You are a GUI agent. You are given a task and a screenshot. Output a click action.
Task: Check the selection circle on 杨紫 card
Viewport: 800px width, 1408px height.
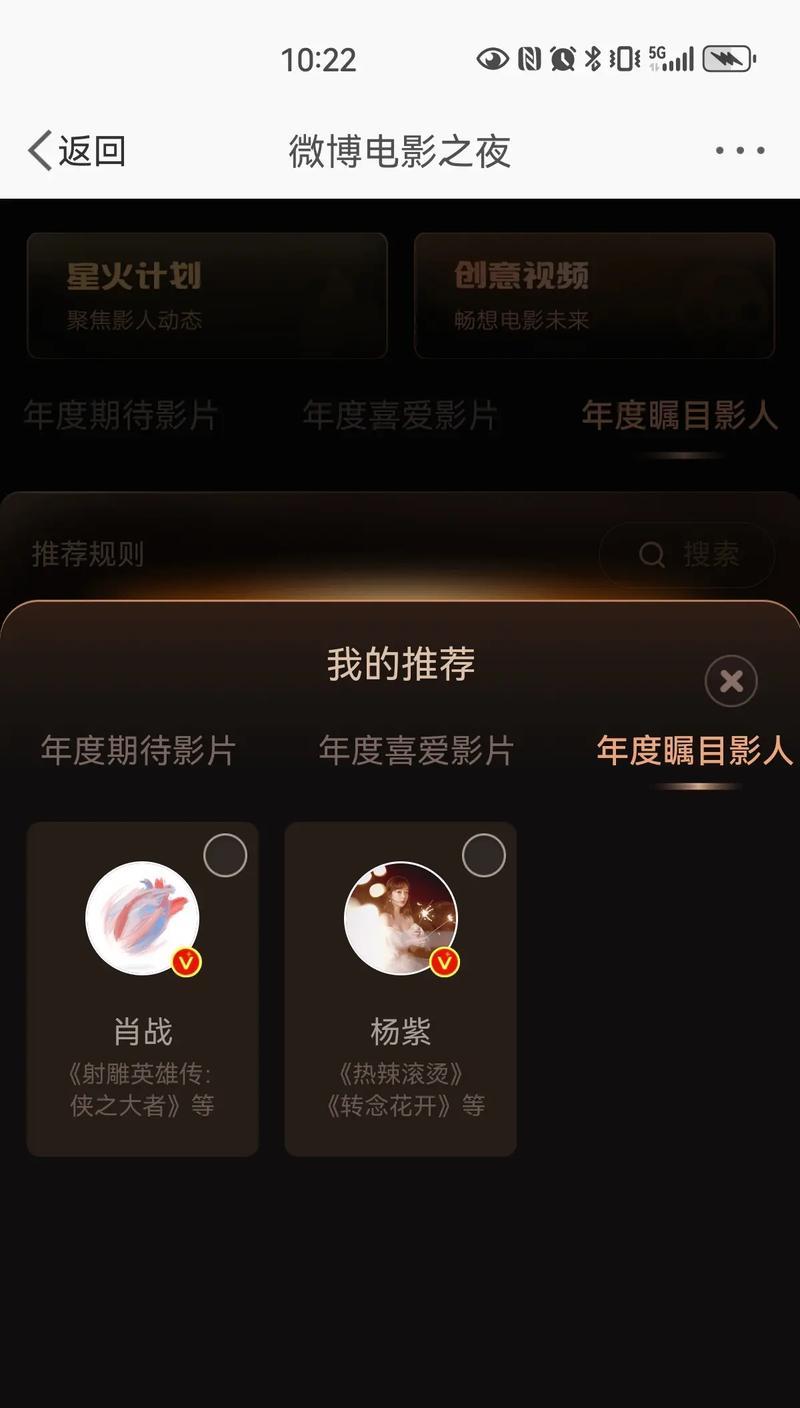click(484, 855)
